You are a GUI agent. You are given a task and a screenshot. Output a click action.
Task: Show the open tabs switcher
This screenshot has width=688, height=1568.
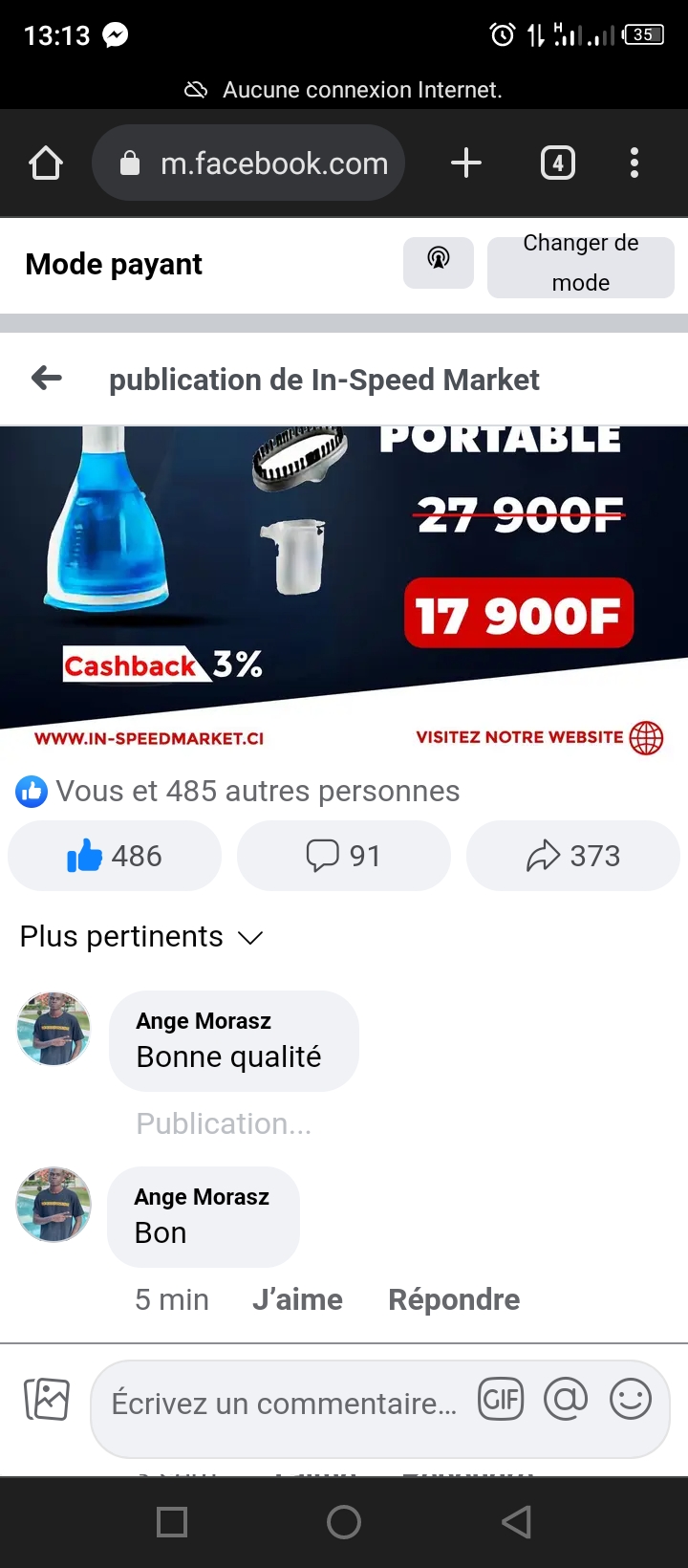(x=558, y=163)
